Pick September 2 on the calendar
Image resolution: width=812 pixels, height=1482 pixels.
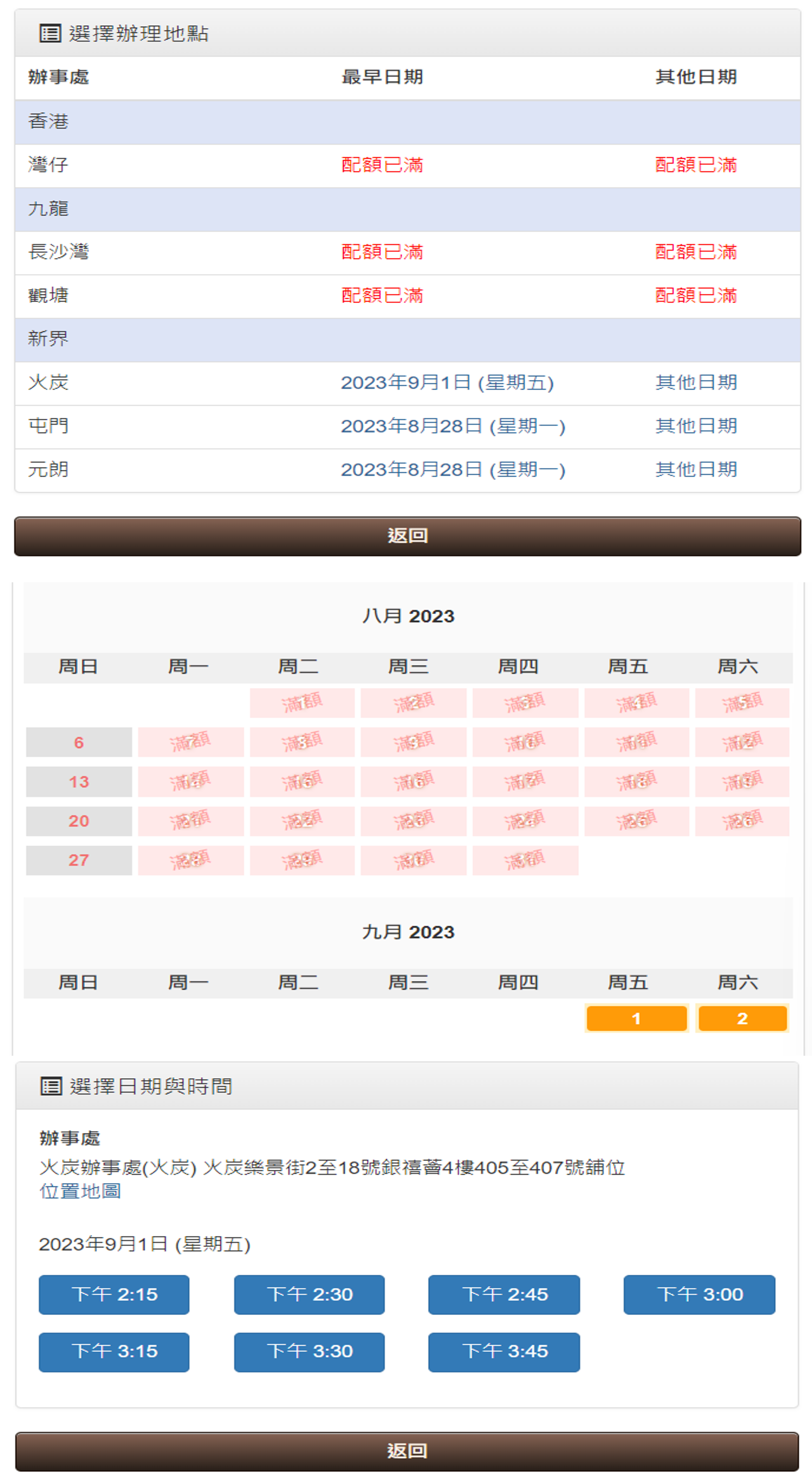742,1018
